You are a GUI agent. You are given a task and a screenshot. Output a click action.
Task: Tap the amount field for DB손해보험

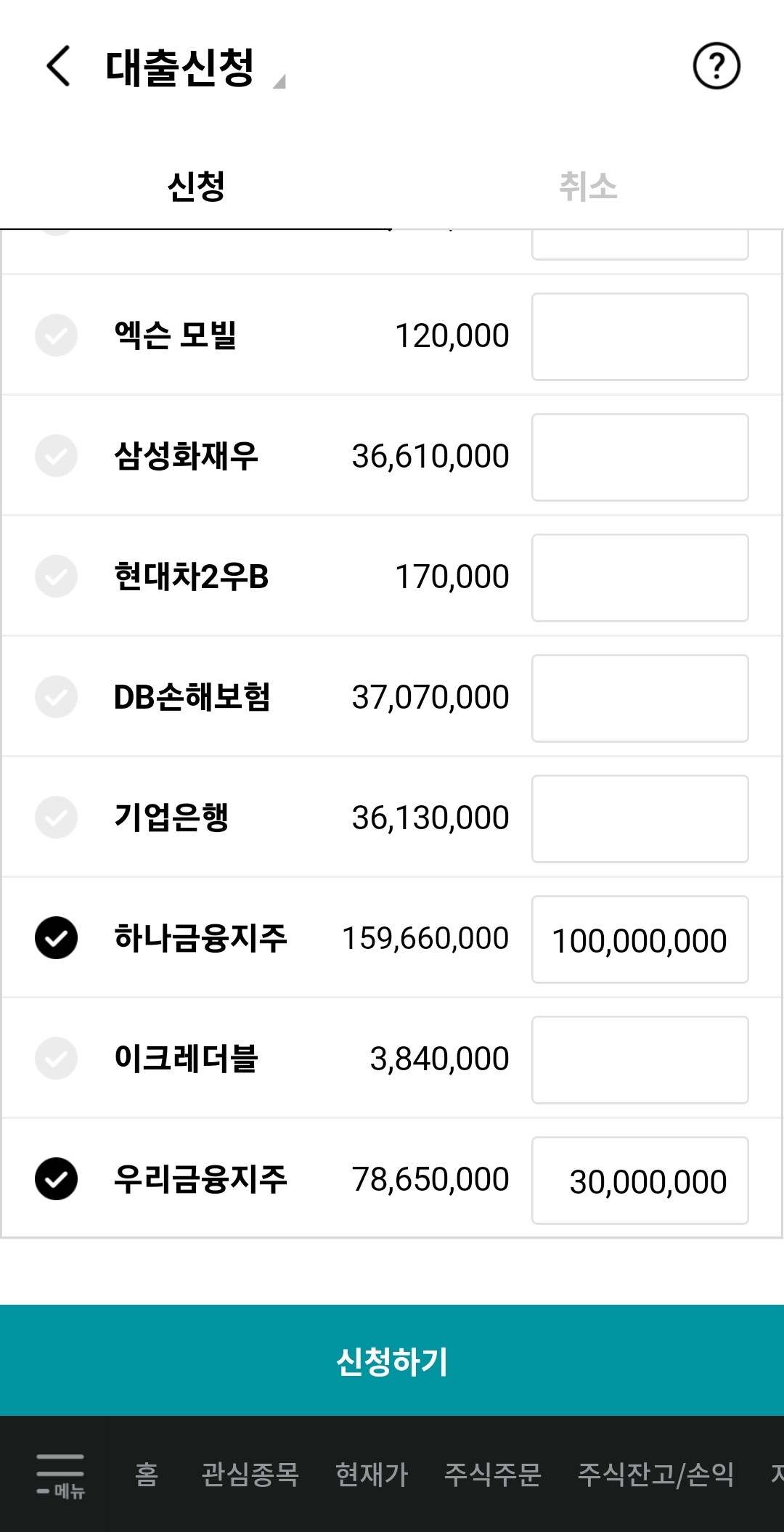click(640, 698)
